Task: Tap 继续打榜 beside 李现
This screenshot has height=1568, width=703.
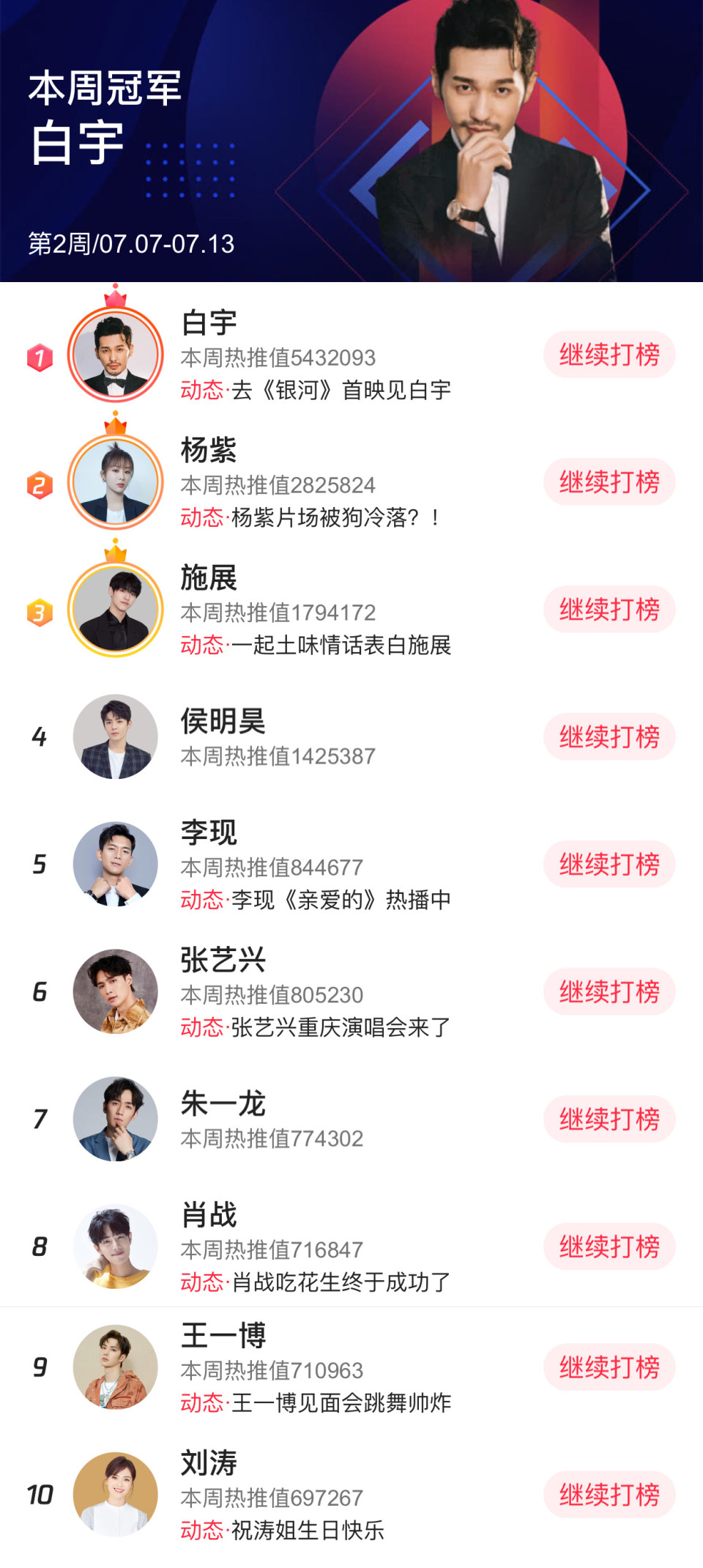Action: coord(609,865)
